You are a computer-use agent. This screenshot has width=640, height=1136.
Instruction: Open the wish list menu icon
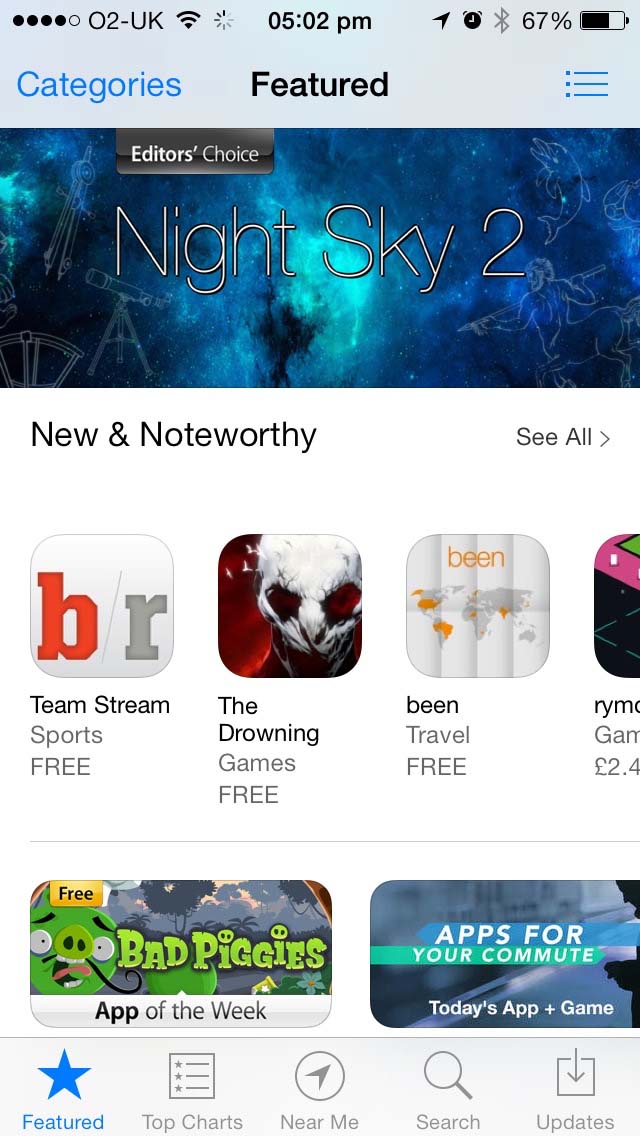586,84
